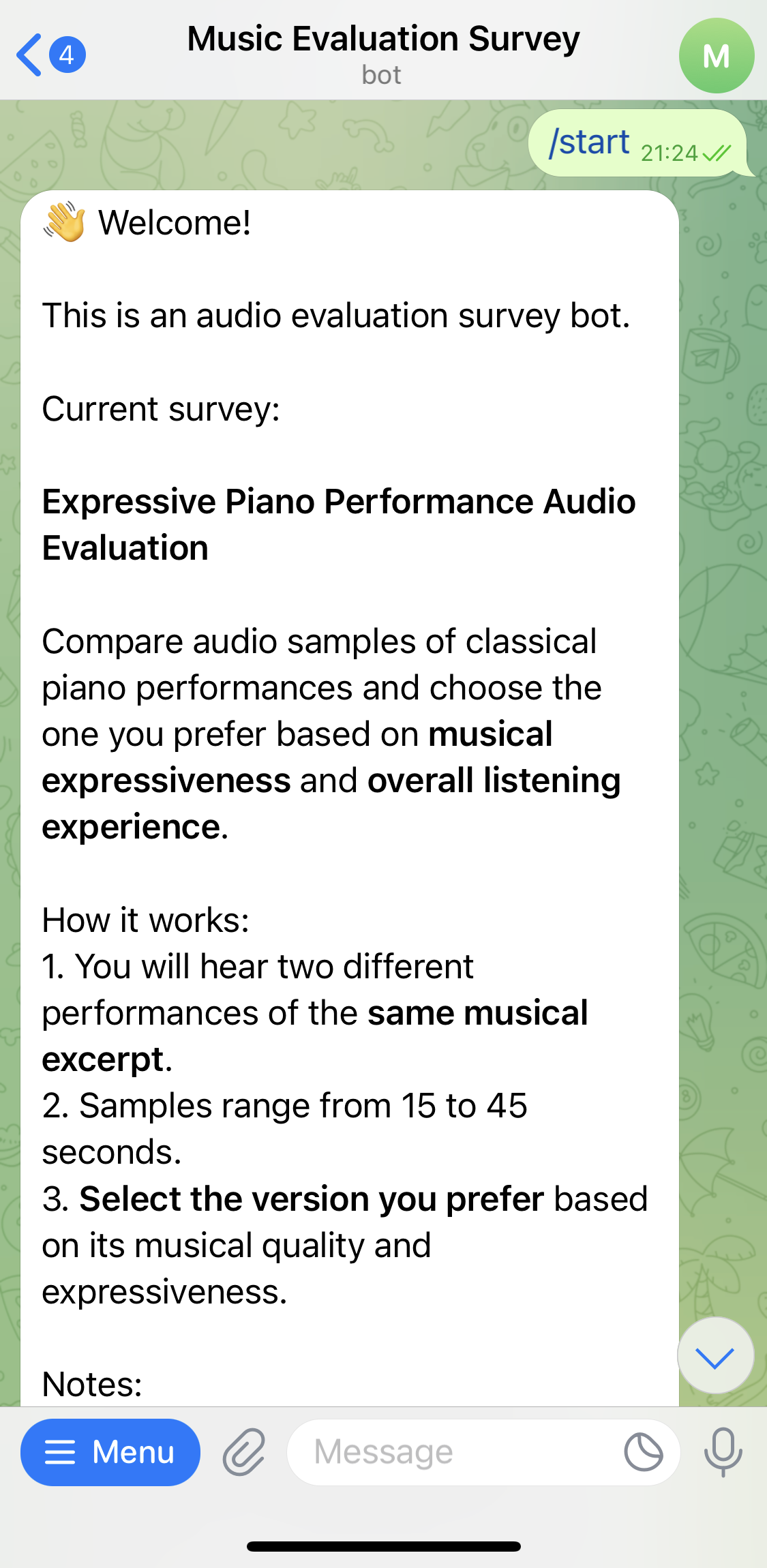Tap the /start command message
This screenshot has height=1568, width=767.
click(x=590, y=143)
